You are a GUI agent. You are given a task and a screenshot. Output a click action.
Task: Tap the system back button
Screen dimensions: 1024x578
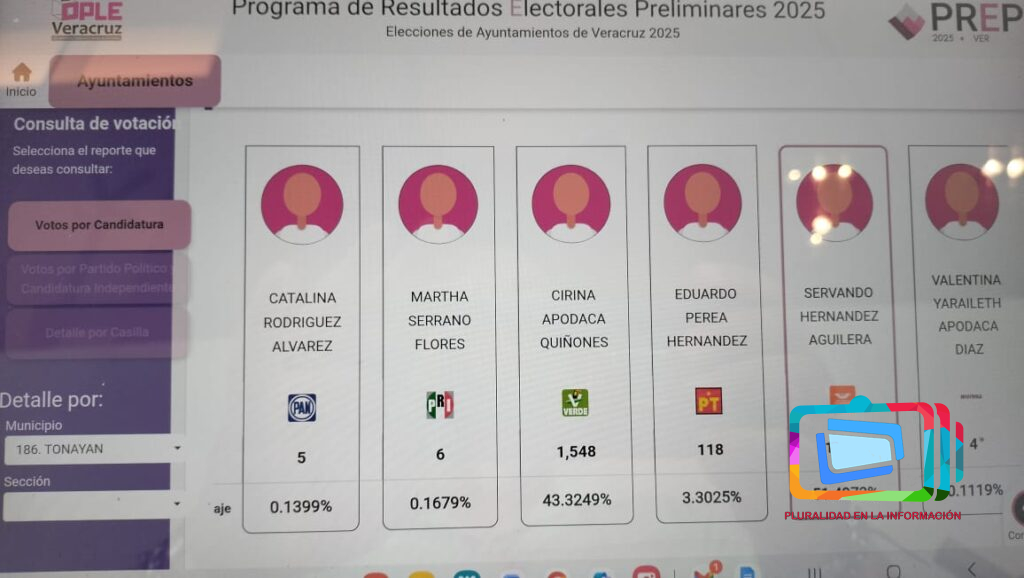coord(970,570)
